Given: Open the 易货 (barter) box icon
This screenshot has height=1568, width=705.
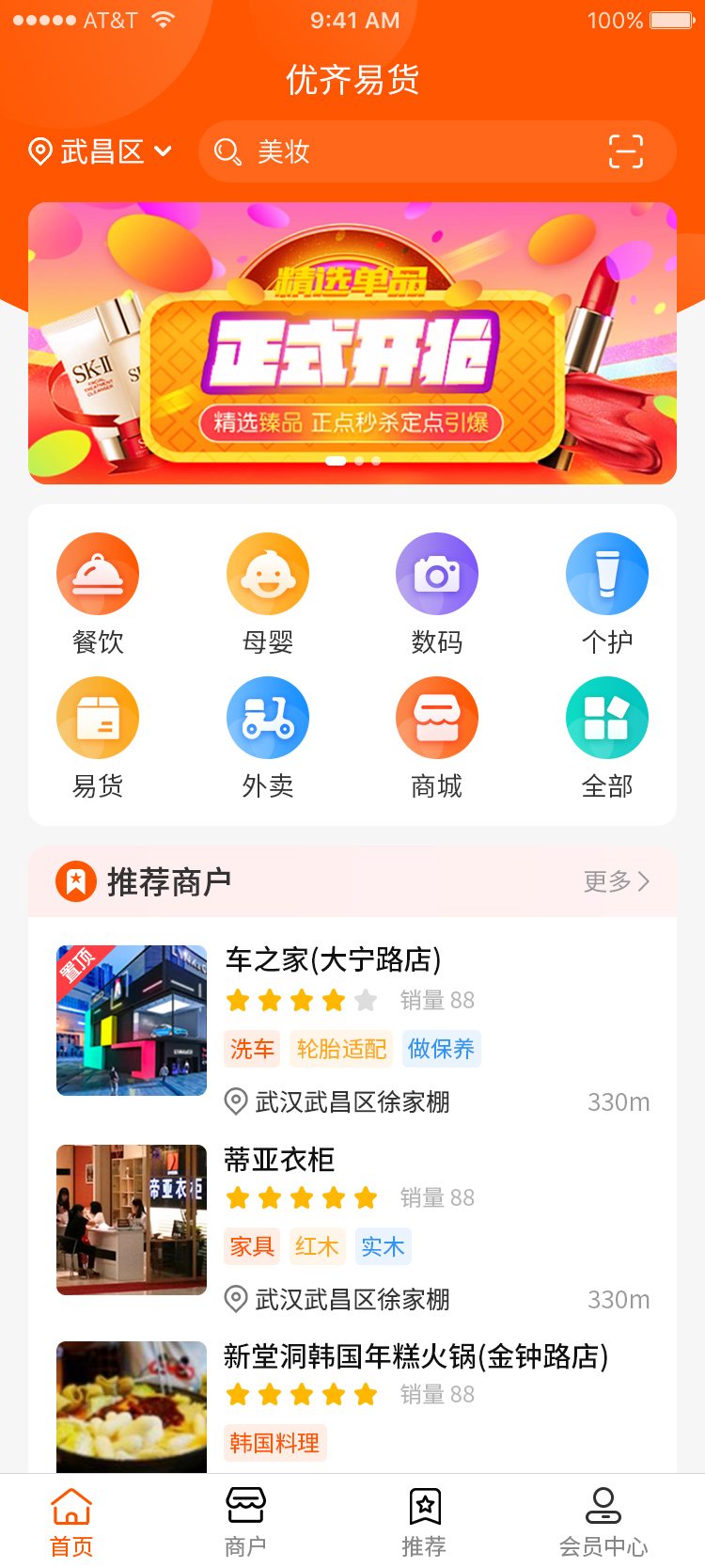Looking at the screenshot, I should click(98, 717).
